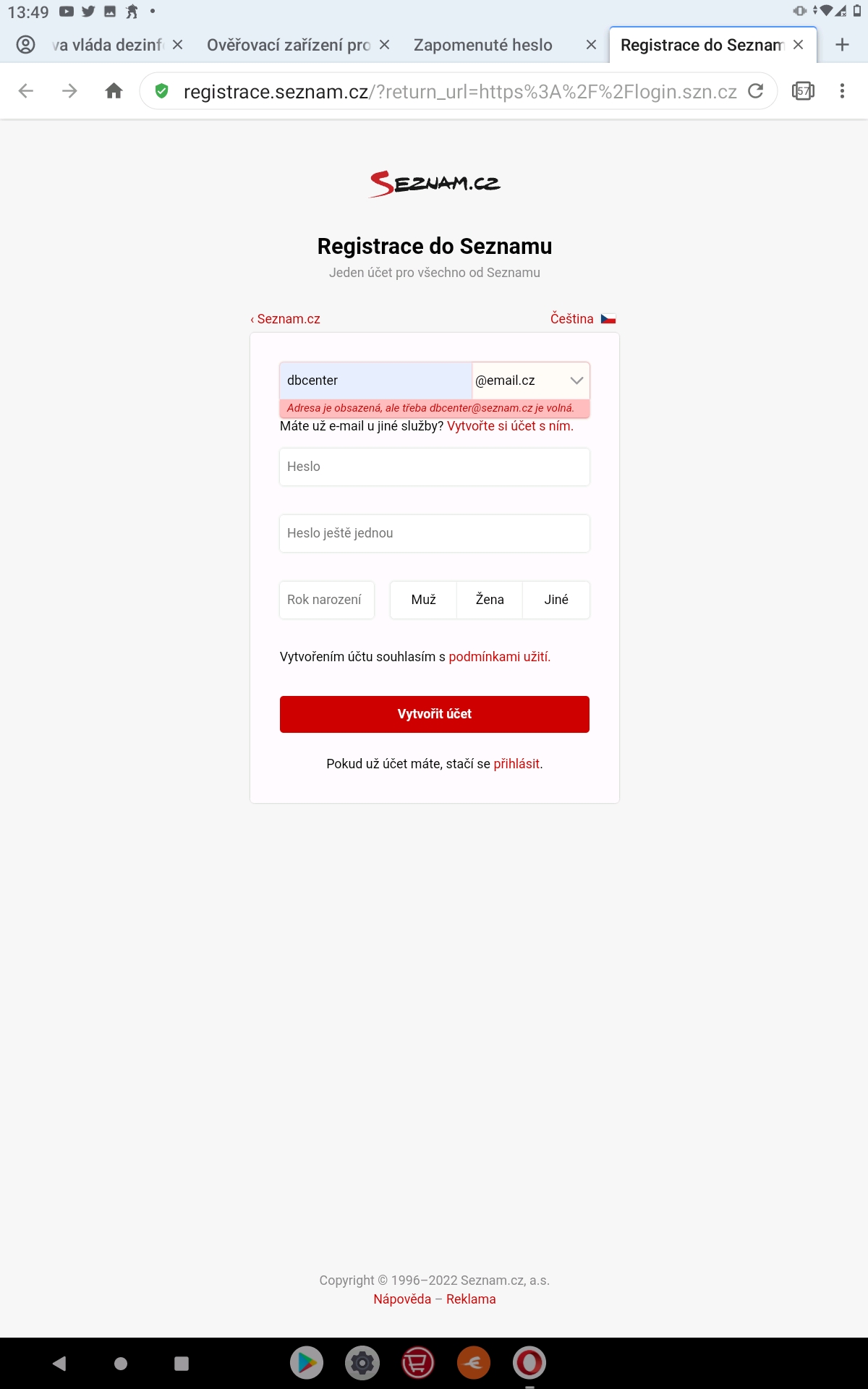The width and height of the screenshot is (868, 1389).
Task: Go to the browser home page
Action: tap(114, 91)
